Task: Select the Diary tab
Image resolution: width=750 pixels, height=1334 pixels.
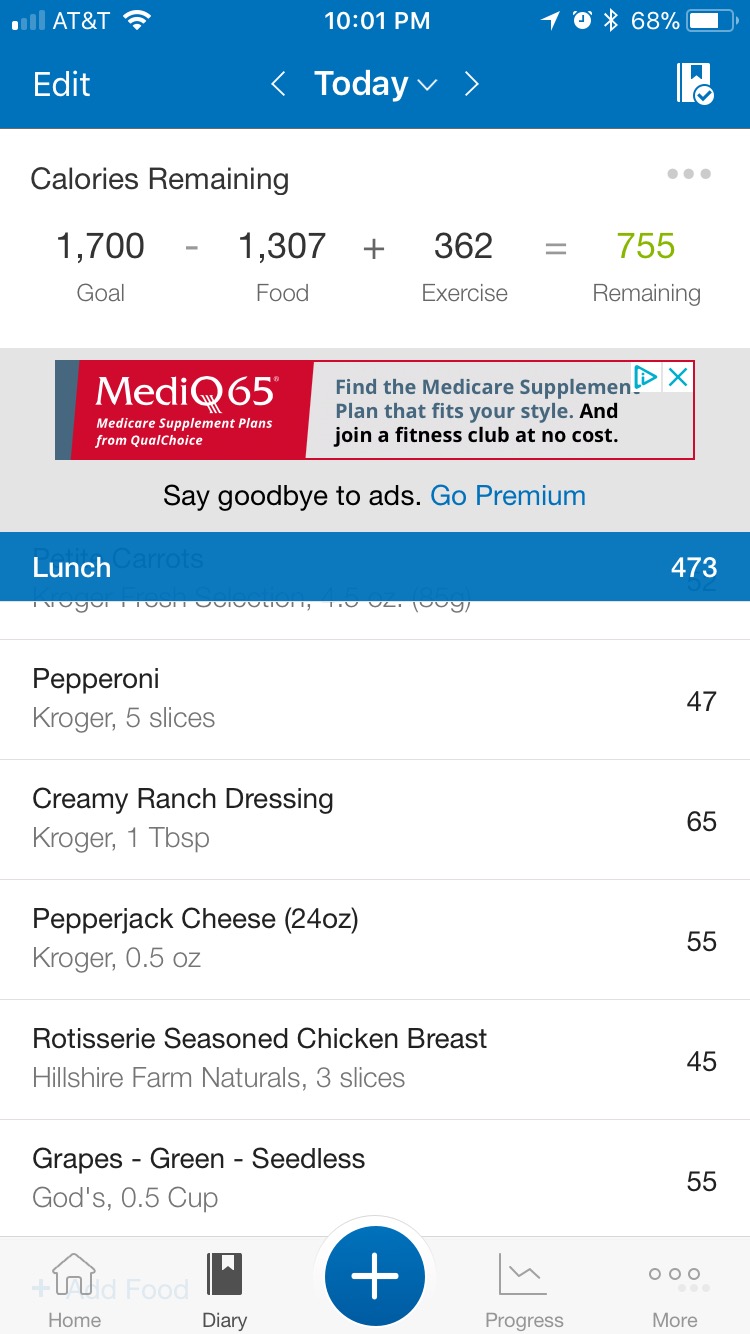Action: click(225, 1290)
